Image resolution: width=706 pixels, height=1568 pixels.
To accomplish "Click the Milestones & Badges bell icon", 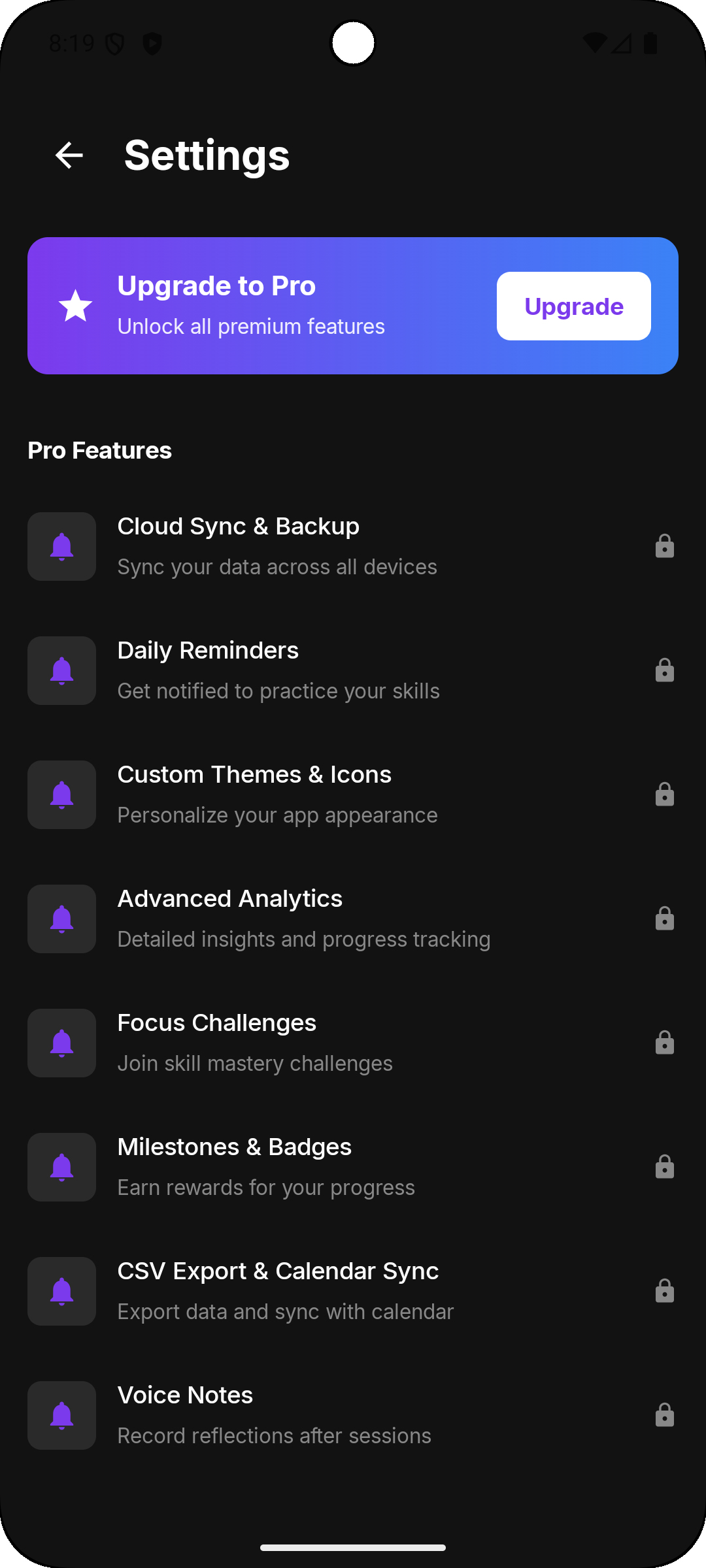I will (x=61, y=1167).
